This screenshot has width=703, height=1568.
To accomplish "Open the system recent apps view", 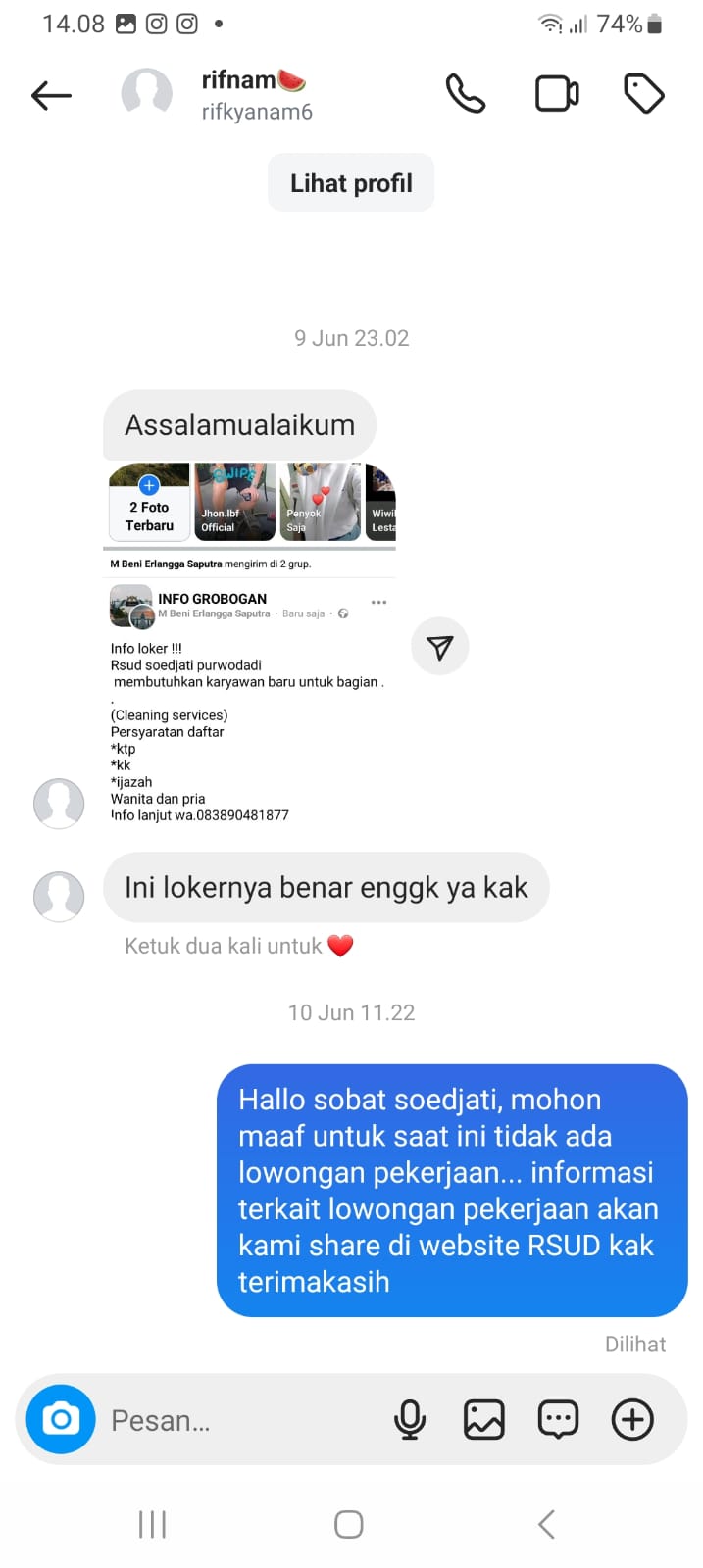I will coord(152,1524).
